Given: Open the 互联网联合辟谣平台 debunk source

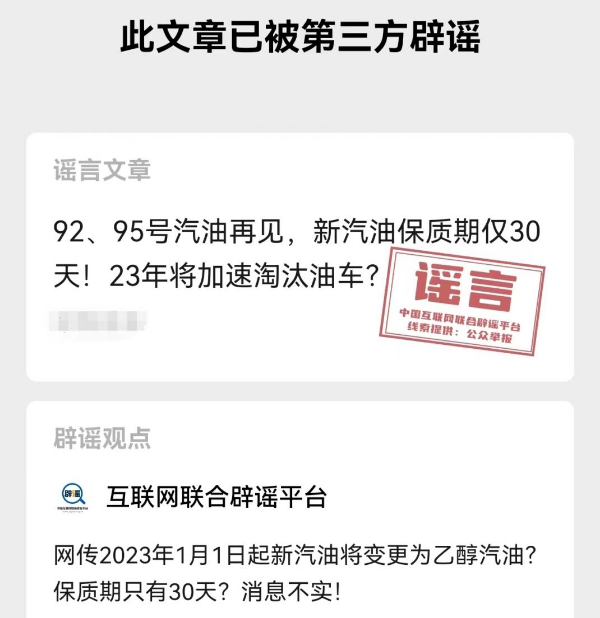Looking at the screenshot, I should click(216, 496).
